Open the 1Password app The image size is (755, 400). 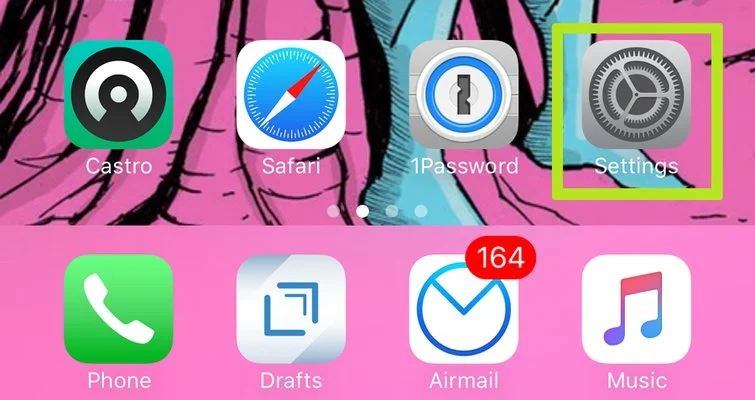(463, 94)
